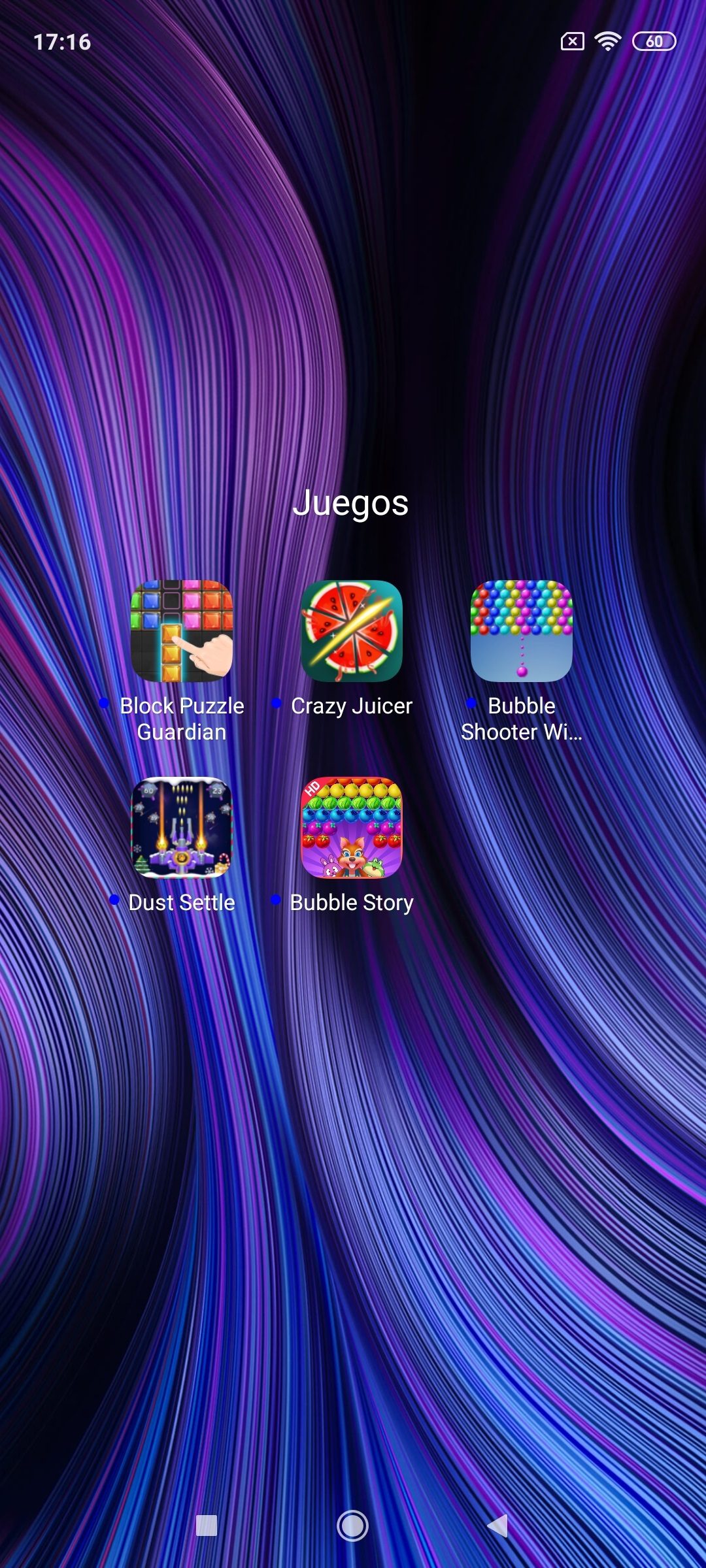706x1568 pixels.
Task: Launch the Crazy Juicer app
Action: (x=352, y=631)
